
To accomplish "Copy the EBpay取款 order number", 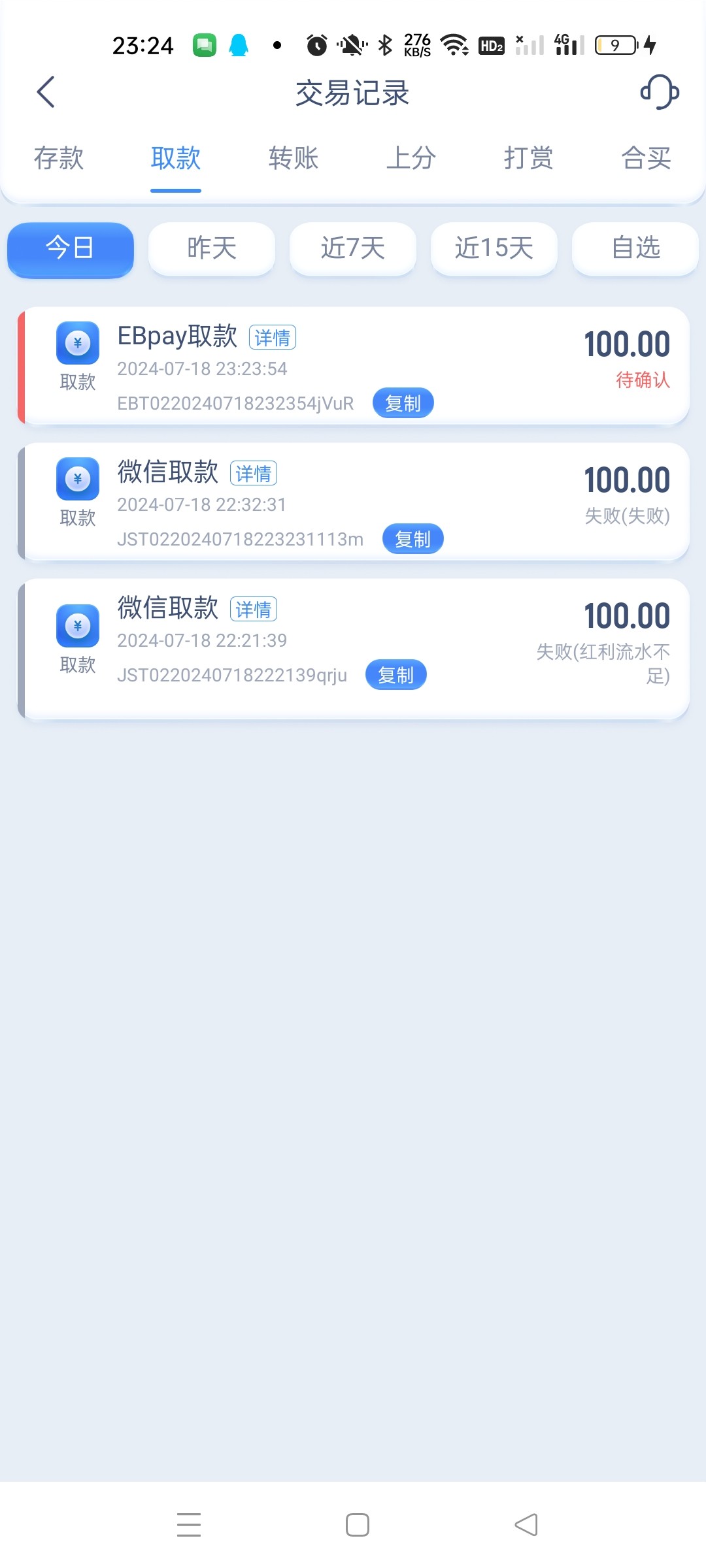I will [403, 403].
